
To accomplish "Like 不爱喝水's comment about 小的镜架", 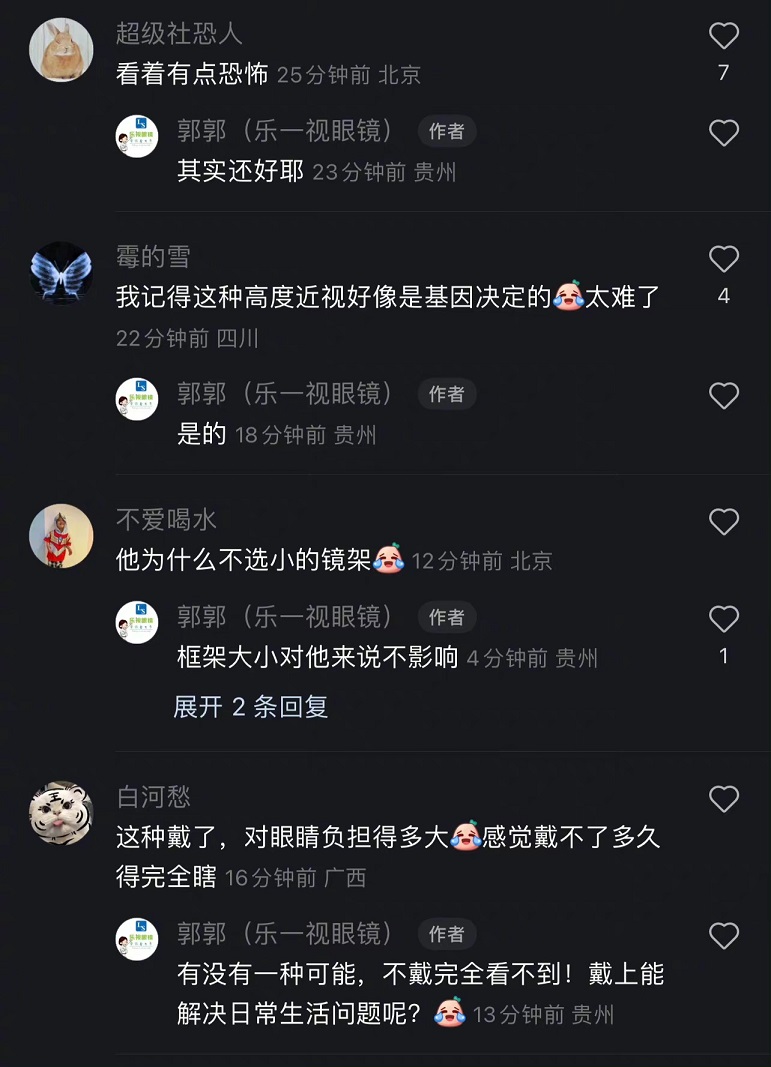I will coord(723,522).
